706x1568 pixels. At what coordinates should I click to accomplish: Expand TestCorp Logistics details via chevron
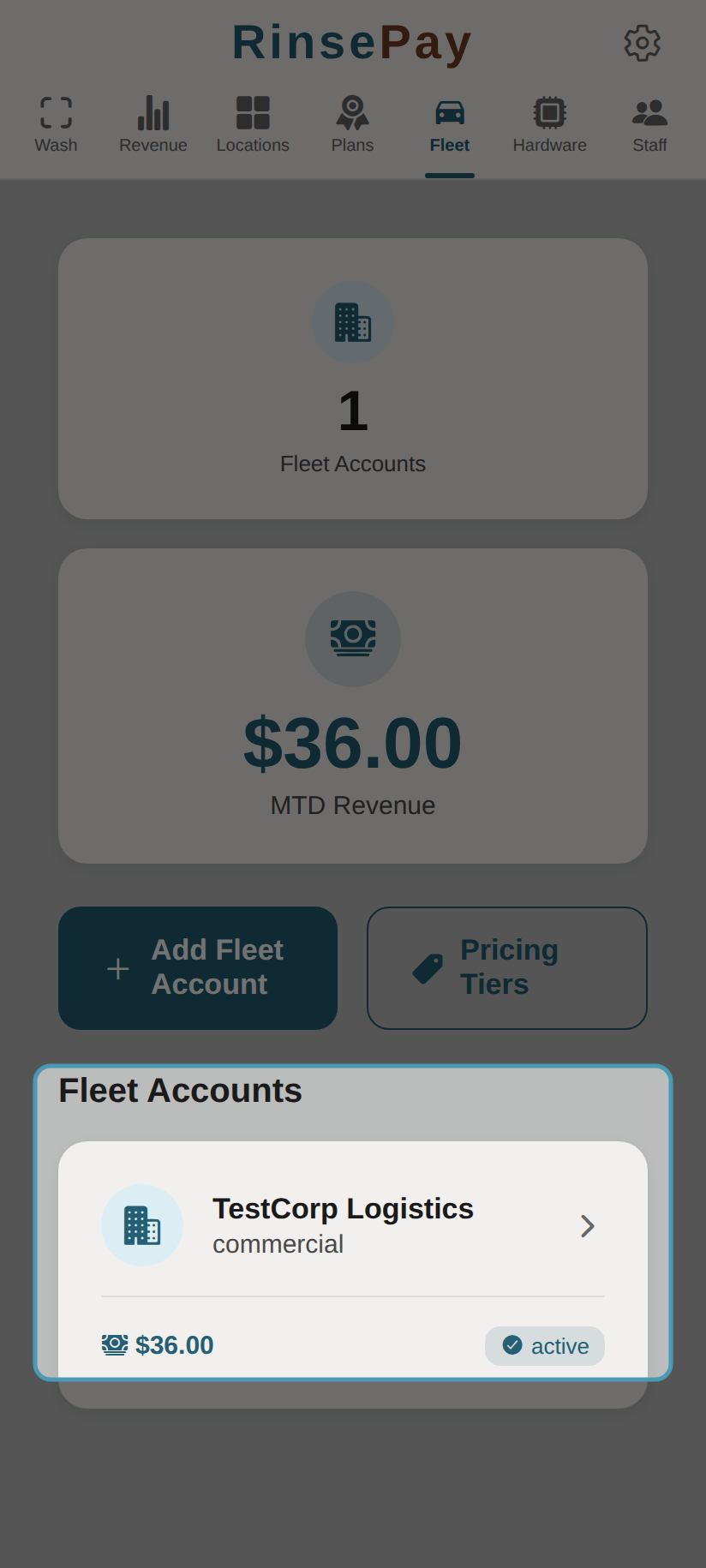point(588,1225)
